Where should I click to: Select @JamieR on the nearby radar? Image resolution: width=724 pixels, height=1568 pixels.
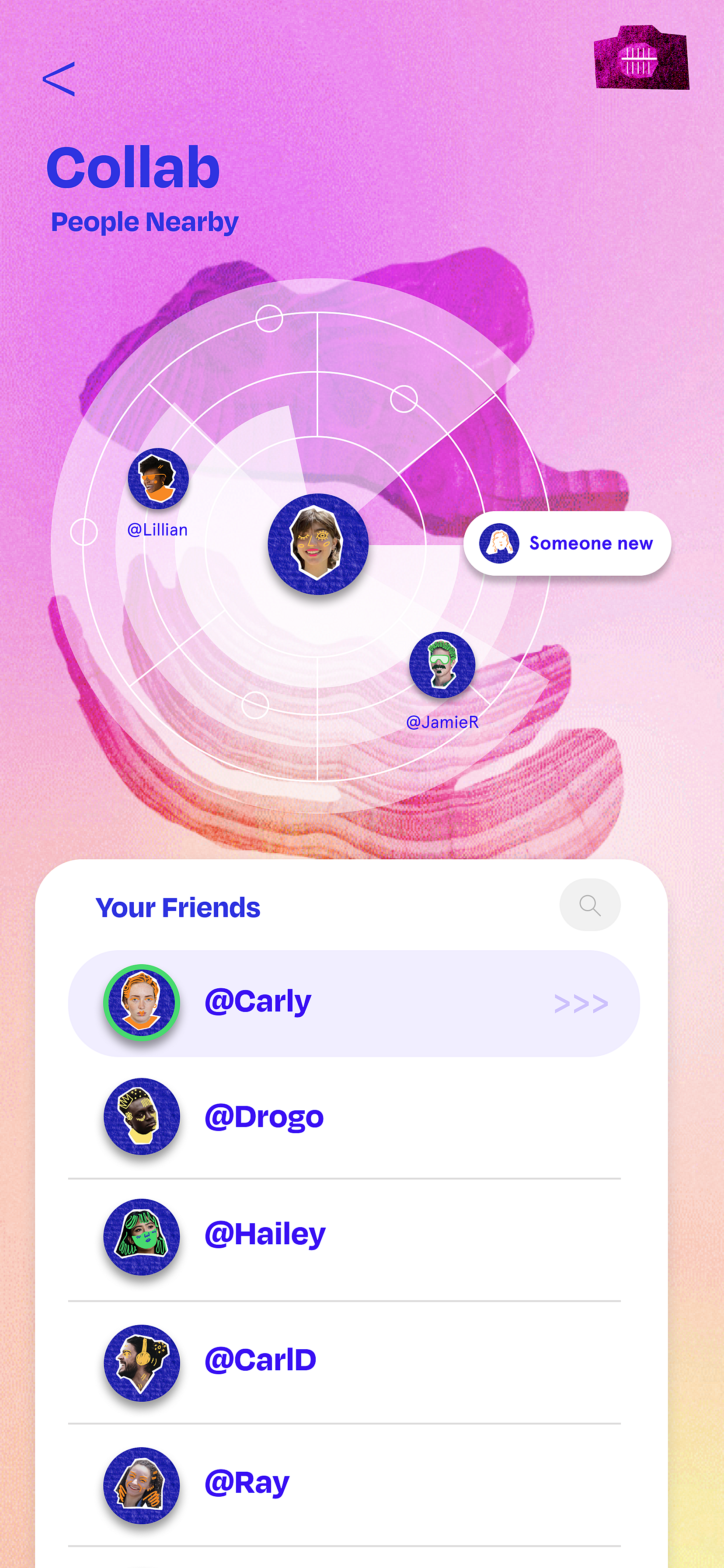[x=442, y=665]
